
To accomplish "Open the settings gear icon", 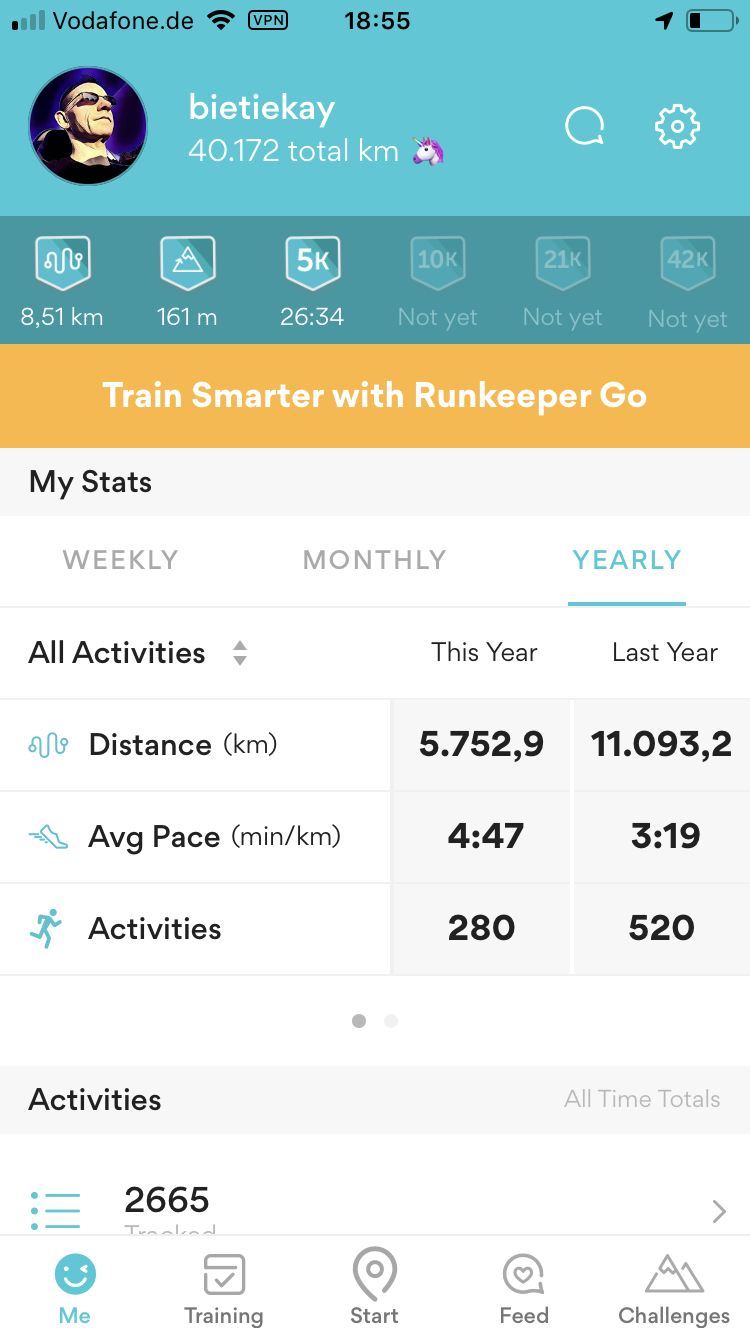I will tap(677, 127).
